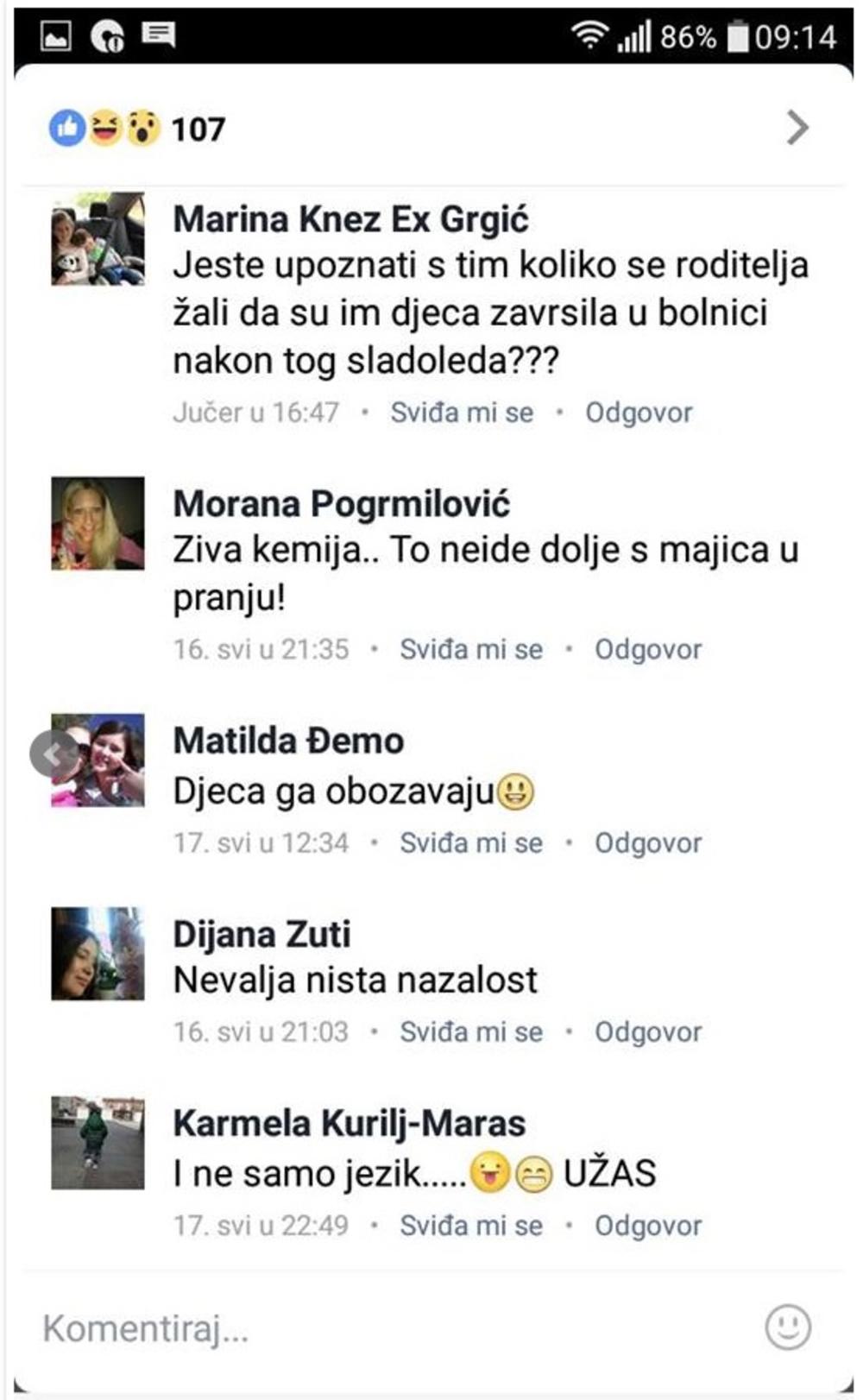Like Morana Pogrmilović's comment

click(x=471, y=649)
